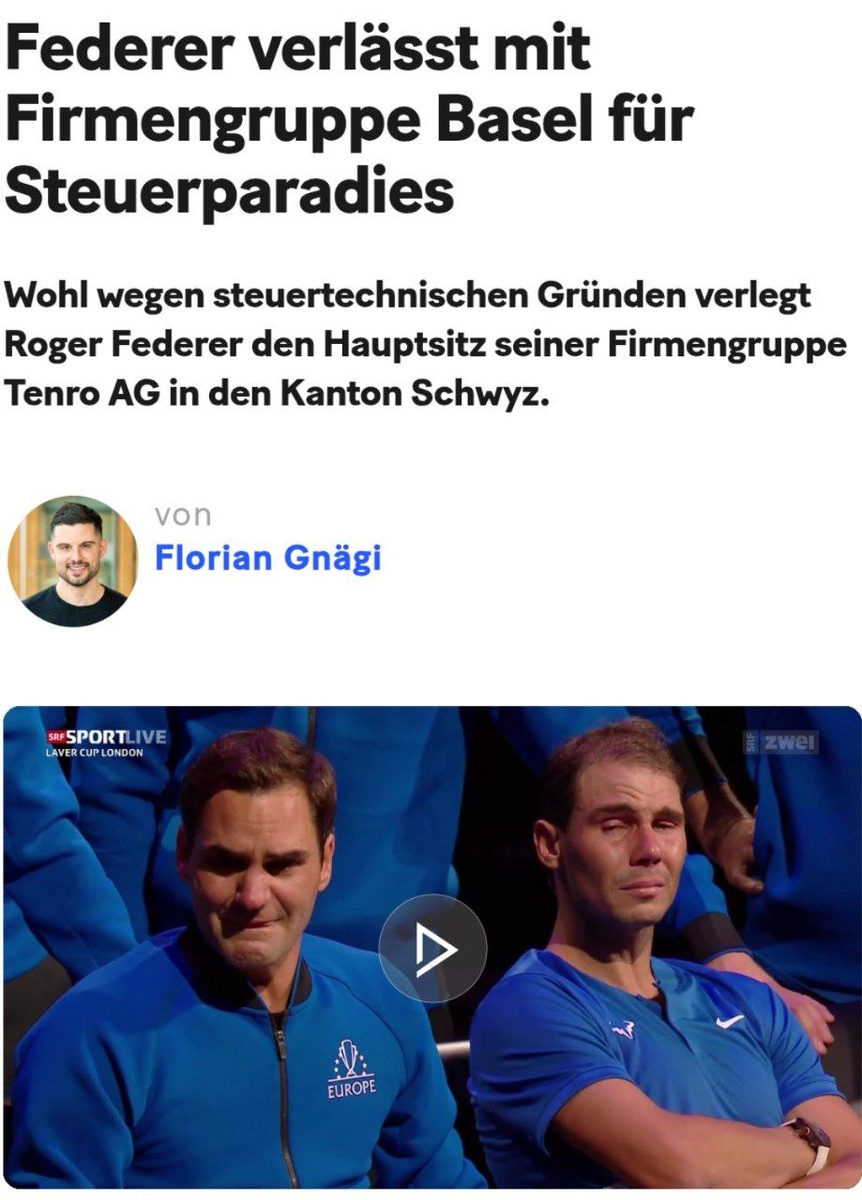This screenshot has width=862, height=1200.
Task: Play the Laver Cup video
Action: tap(432, 948)
